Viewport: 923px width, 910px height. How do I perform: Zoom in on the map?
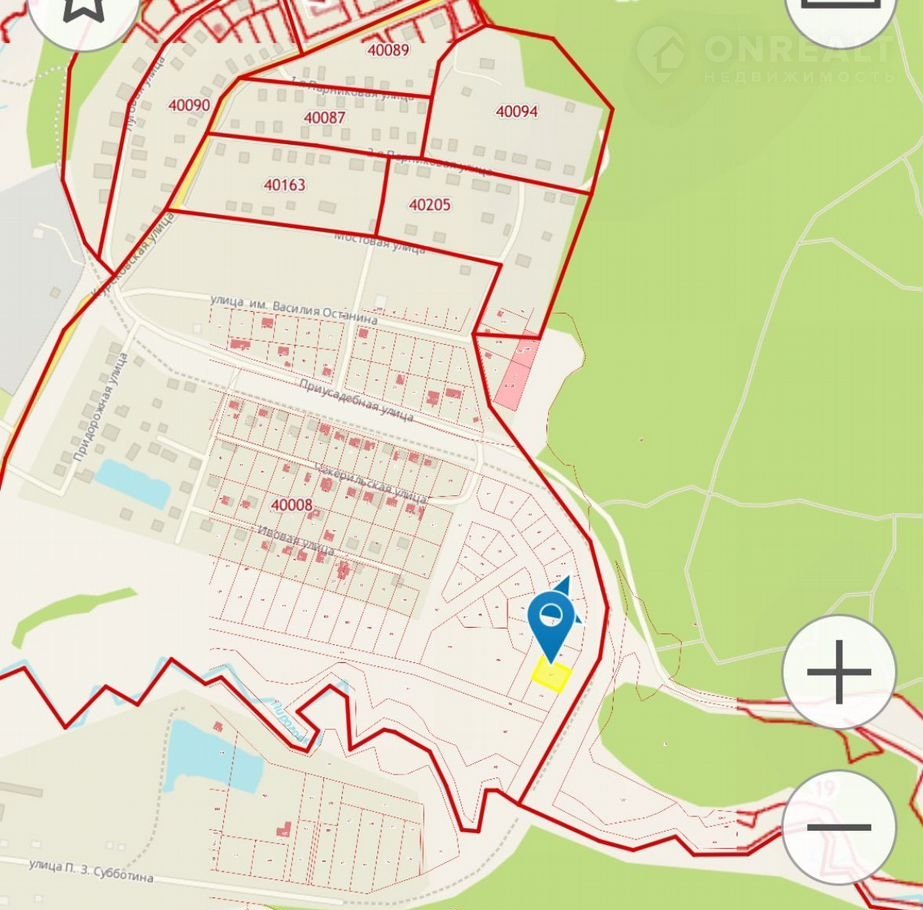838,671
